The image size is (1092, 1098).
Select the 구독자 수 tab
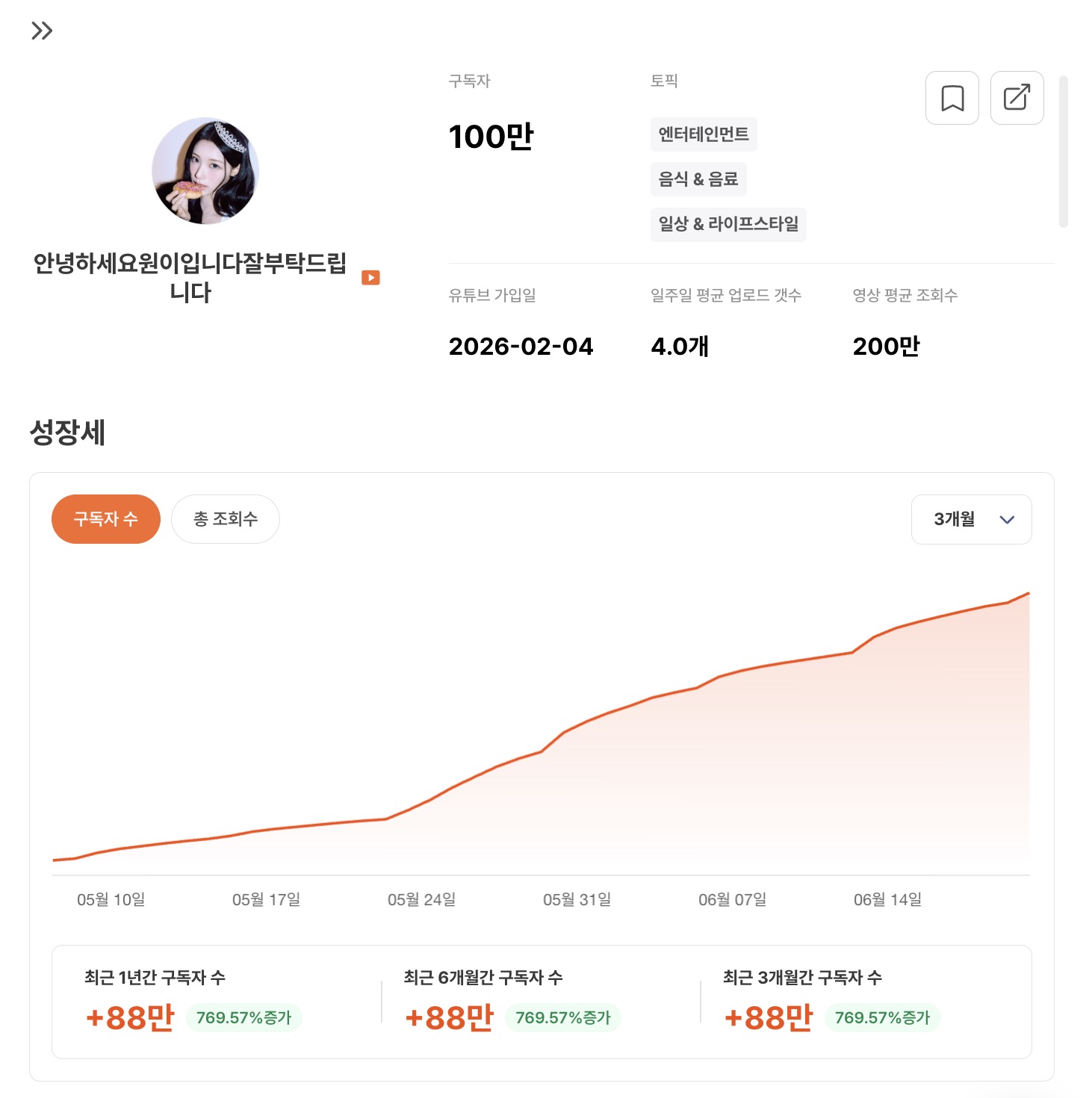coord(106,519)
